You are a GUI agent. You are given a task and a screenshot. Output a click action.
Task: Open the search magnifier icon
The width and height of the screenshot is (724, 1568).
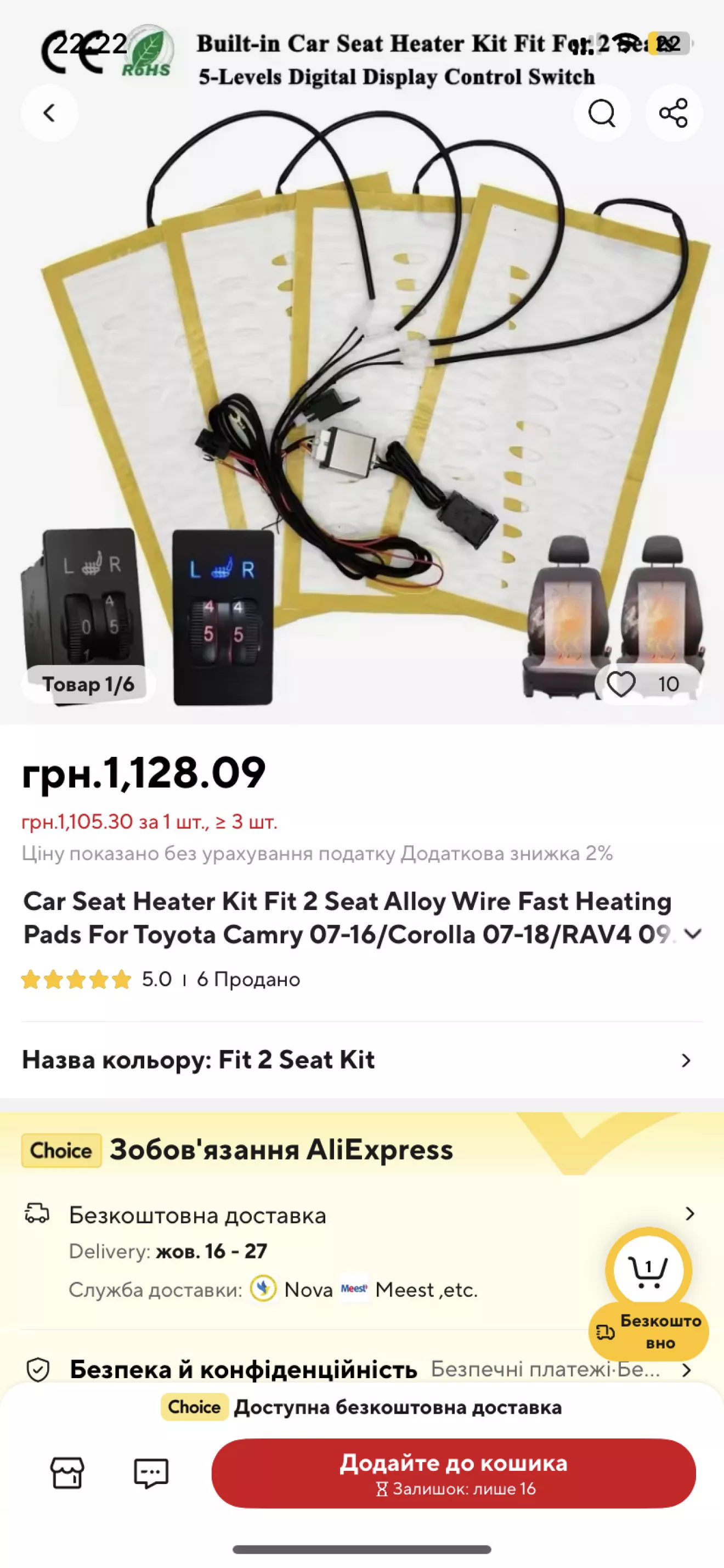602,113
